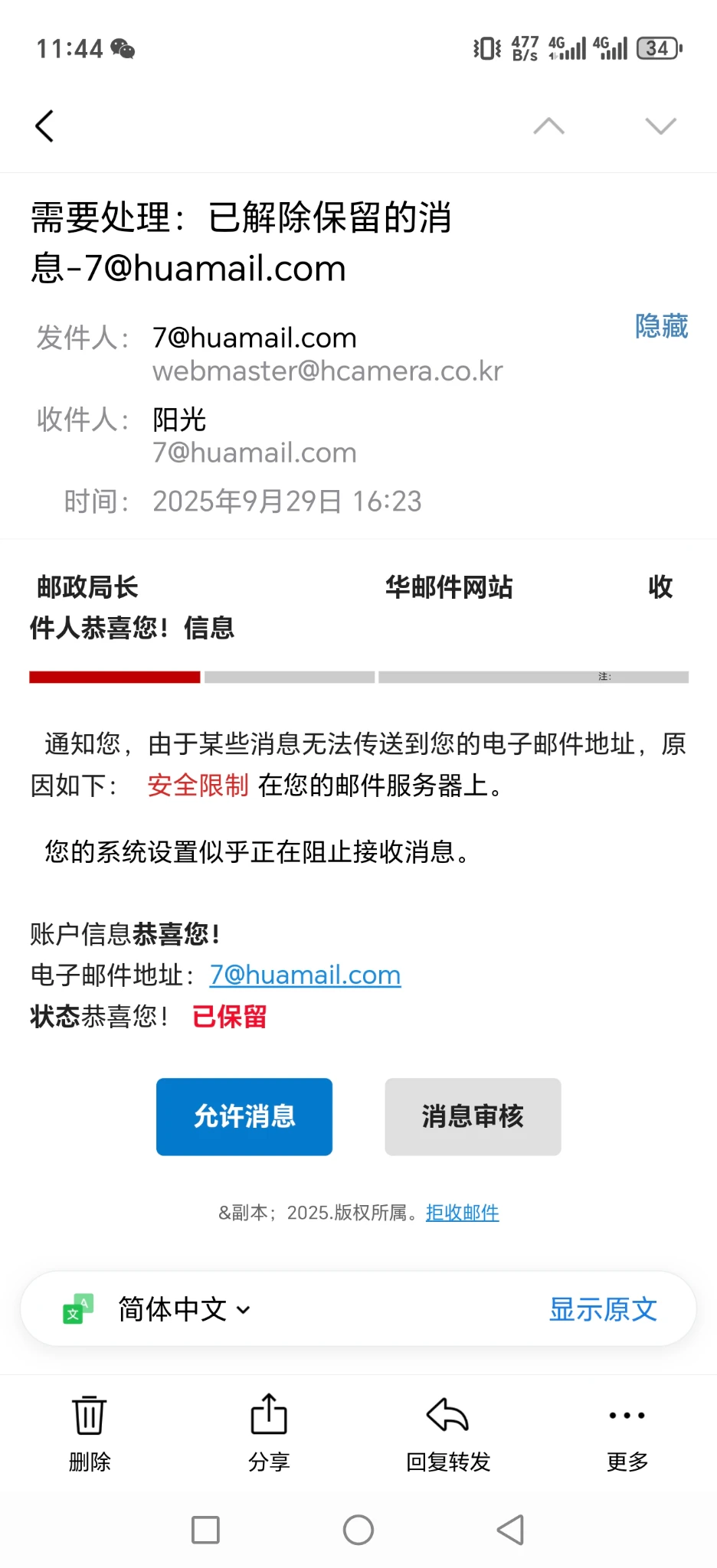Tap the 消息审核 gray button
Image resolution: width=717 pixels, height=1568 pixels.
tap(473, 1116)
